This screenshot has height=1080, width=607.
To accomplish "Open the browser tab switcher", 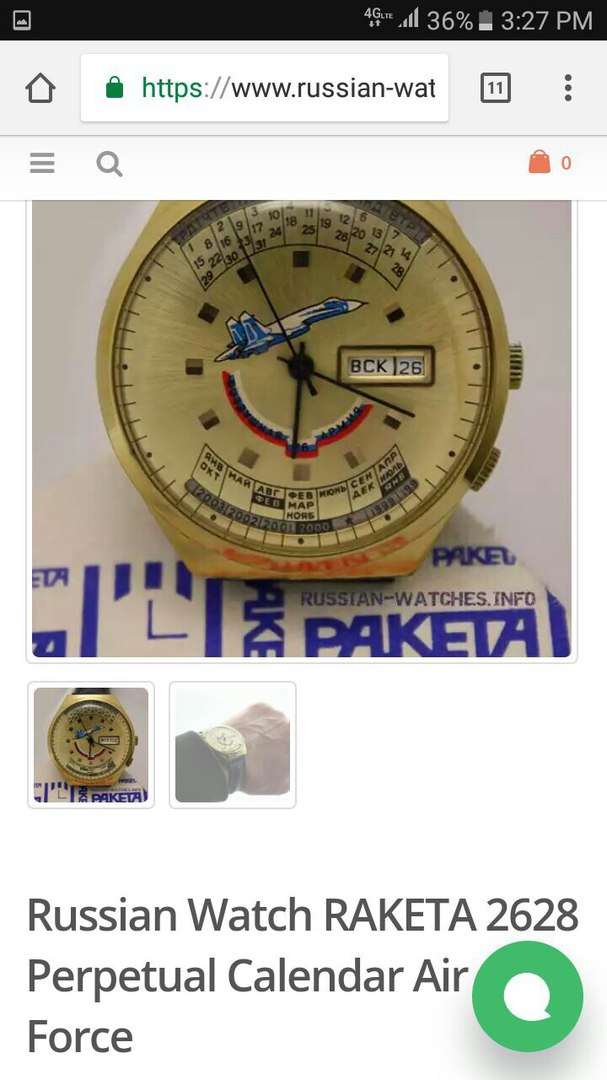I will [x=495, y=88].
